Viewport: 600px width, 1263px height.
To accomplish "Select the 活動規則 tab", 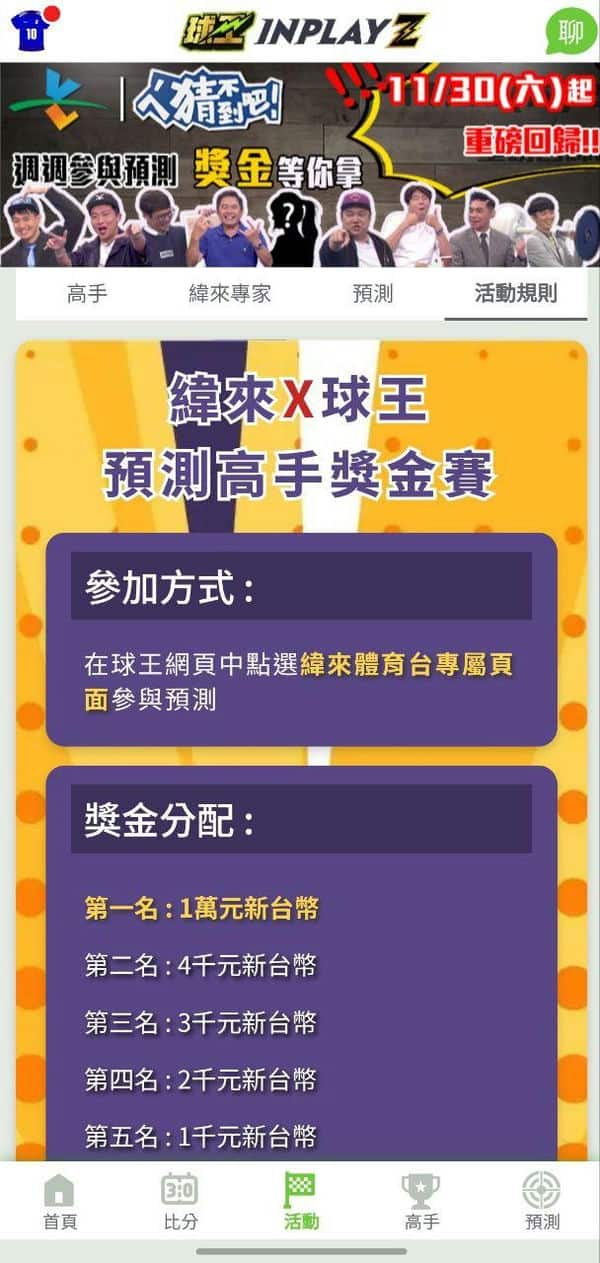I will click(x=515, y=294).
